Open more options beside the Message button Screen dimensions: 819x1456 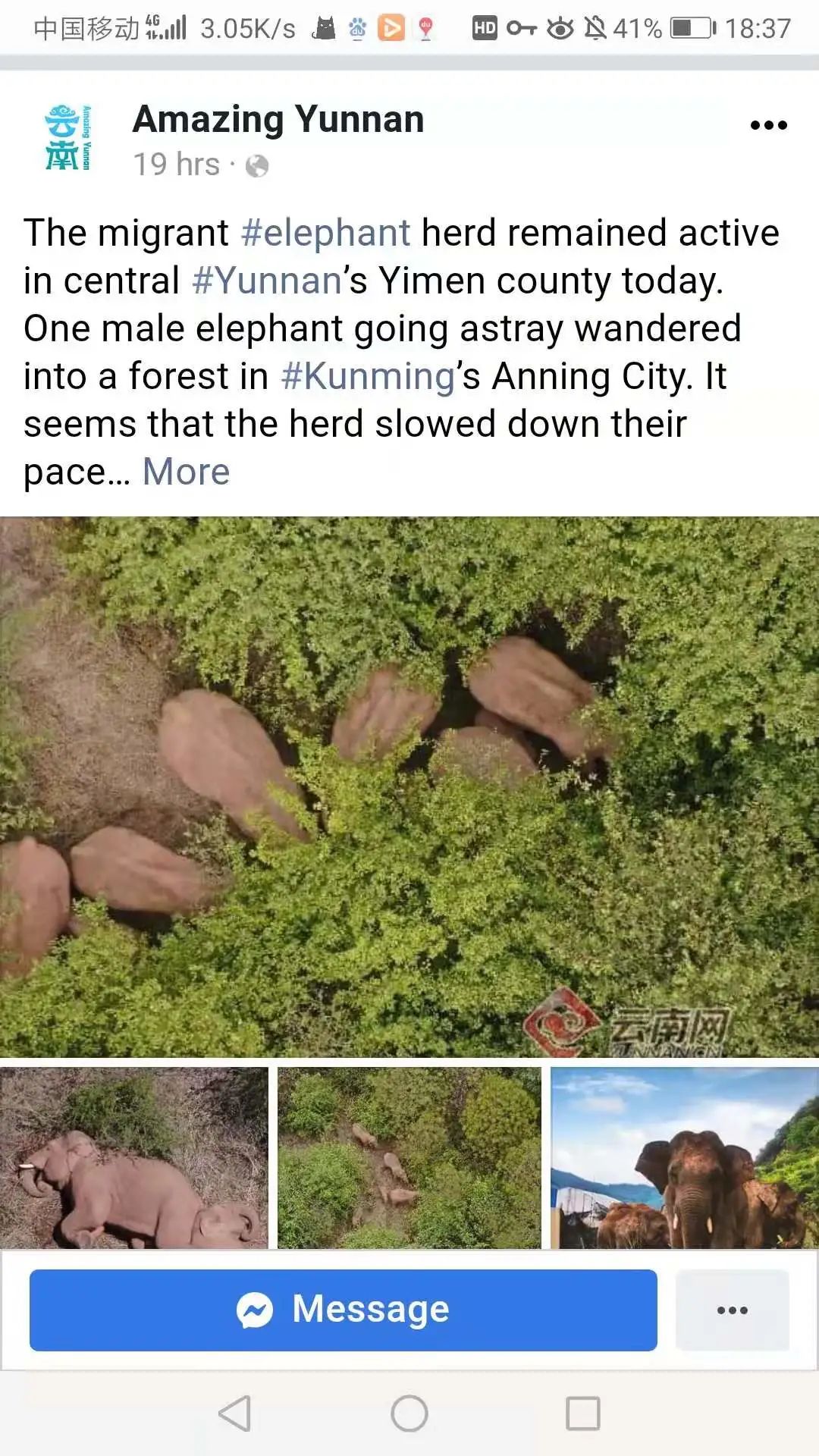click(x=733, y=1310)
